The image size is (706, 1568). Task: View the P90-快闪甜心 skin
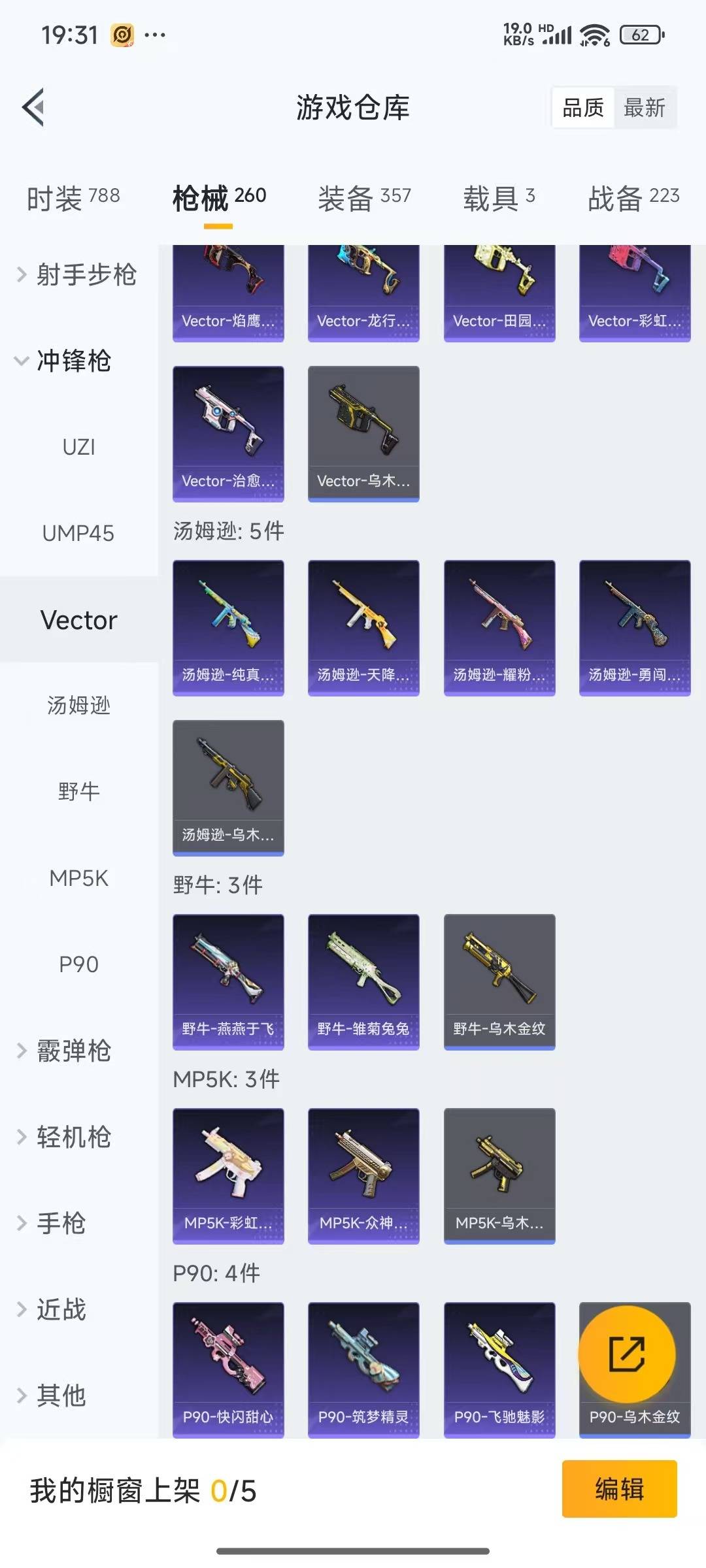(x=228, y=1369)
